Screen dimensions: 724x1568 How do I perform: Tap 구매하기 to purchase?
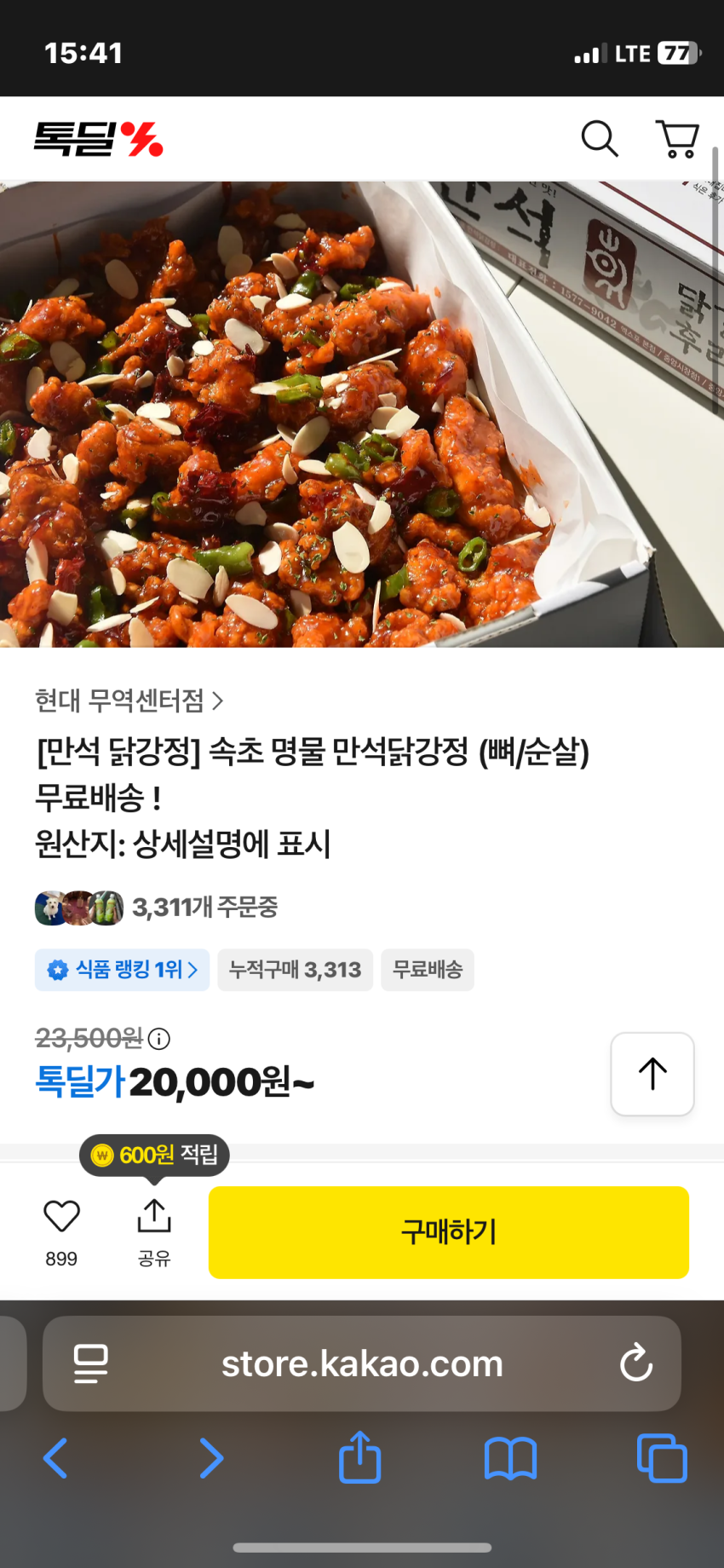pos(449,1232)
